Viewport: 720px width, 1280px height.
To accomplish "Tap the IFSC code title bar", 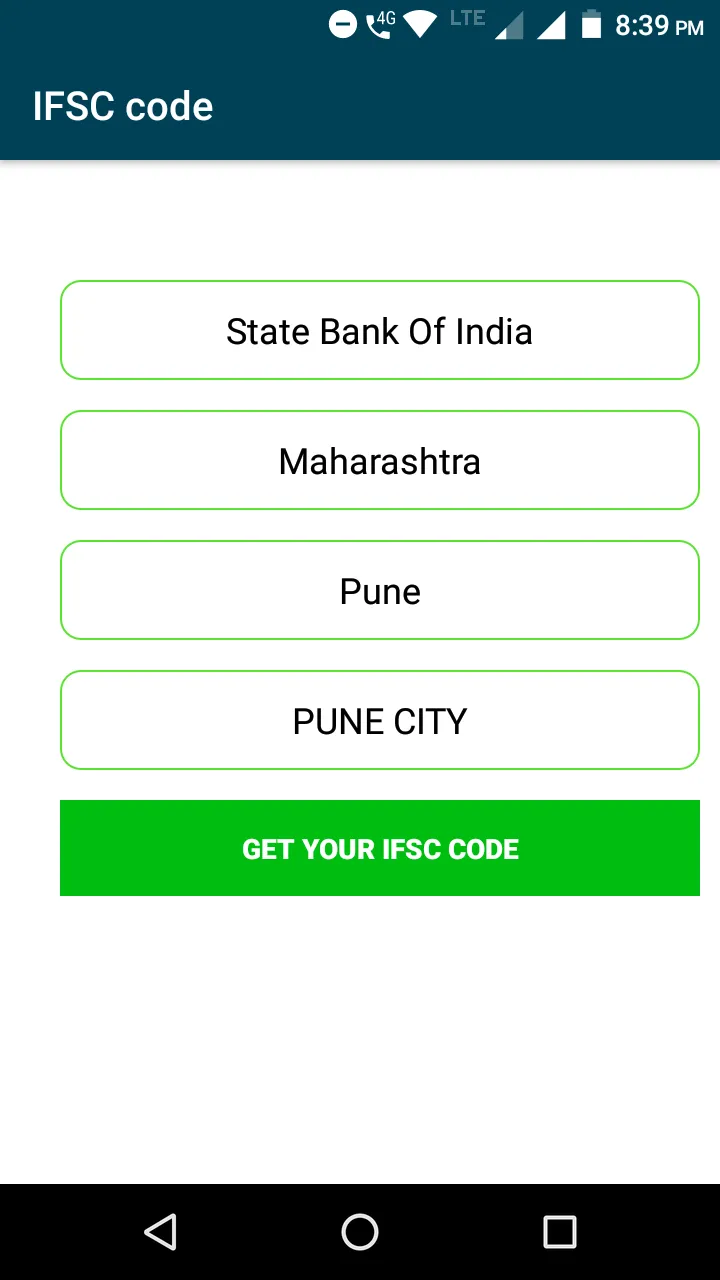I will point(123,106).
